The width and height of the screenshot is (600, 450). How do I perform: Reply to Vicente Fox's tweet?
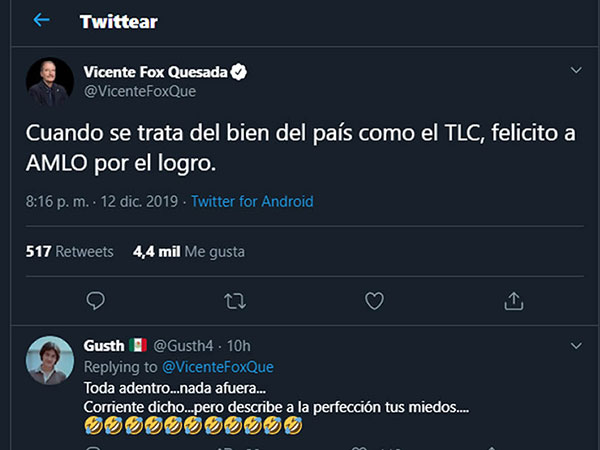pyautogui.click(x=96, y=300)
